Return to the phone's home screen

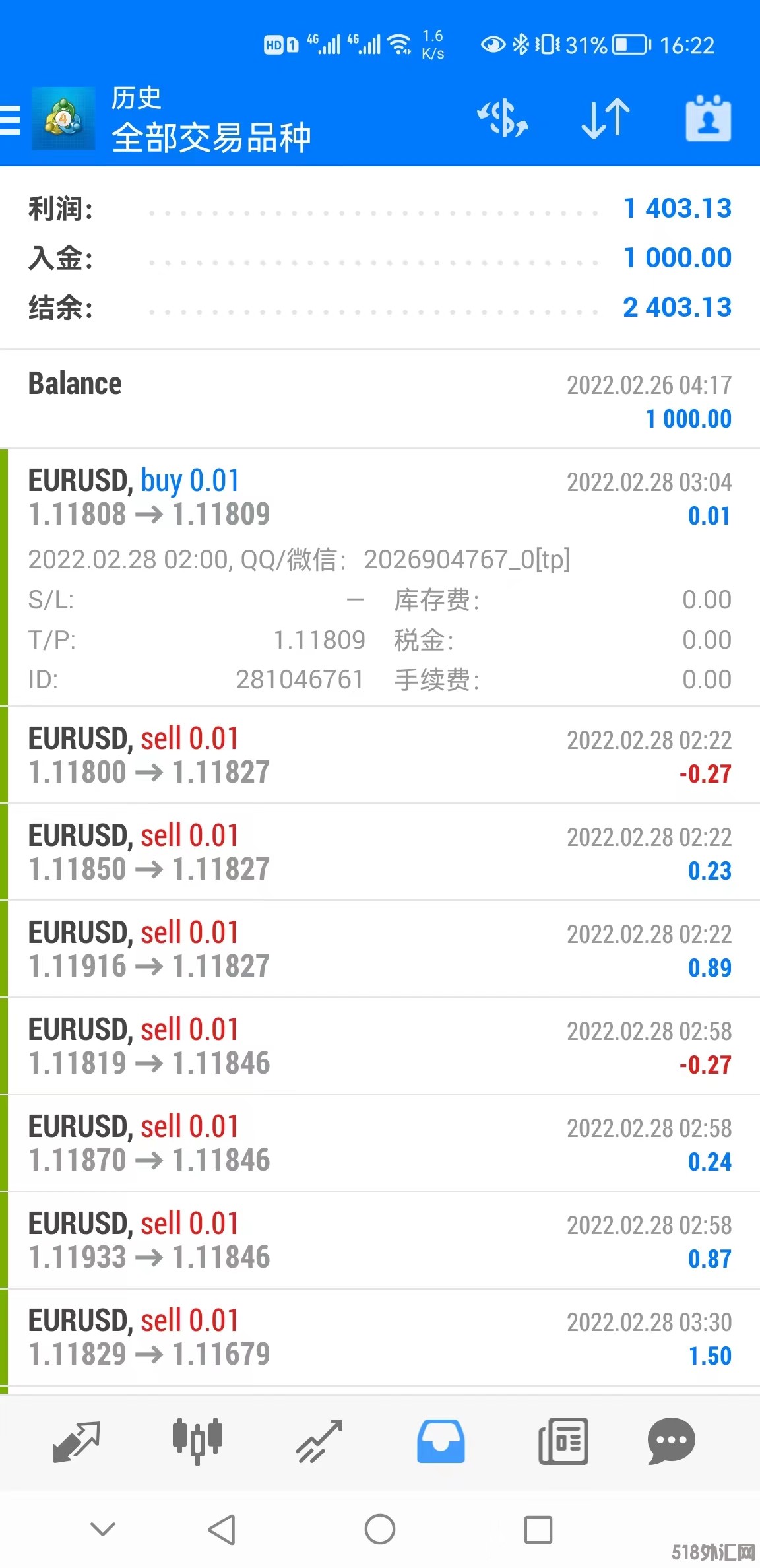coord(380,1529)
